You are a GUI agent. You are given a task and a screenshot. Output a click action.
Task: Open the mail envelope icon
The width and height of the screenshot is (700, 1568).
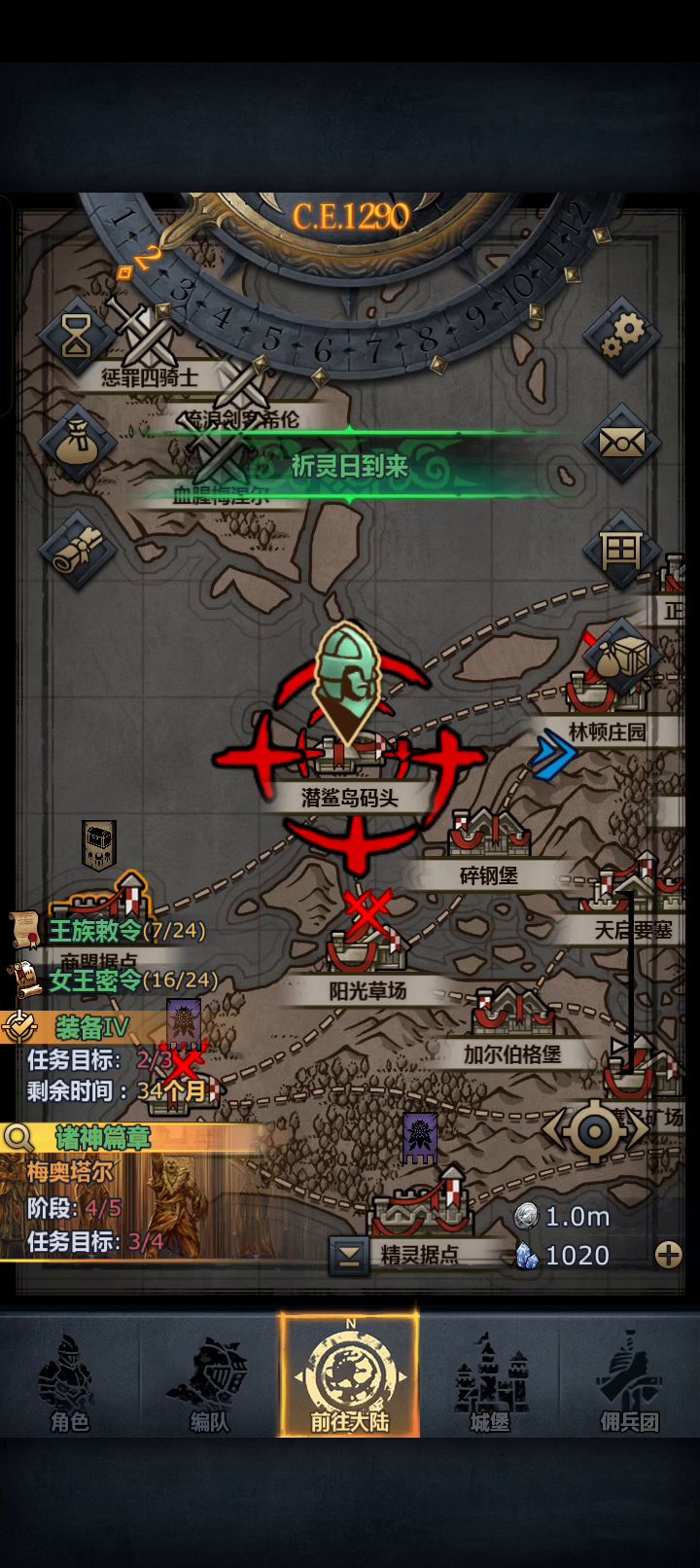pos(622,443)
